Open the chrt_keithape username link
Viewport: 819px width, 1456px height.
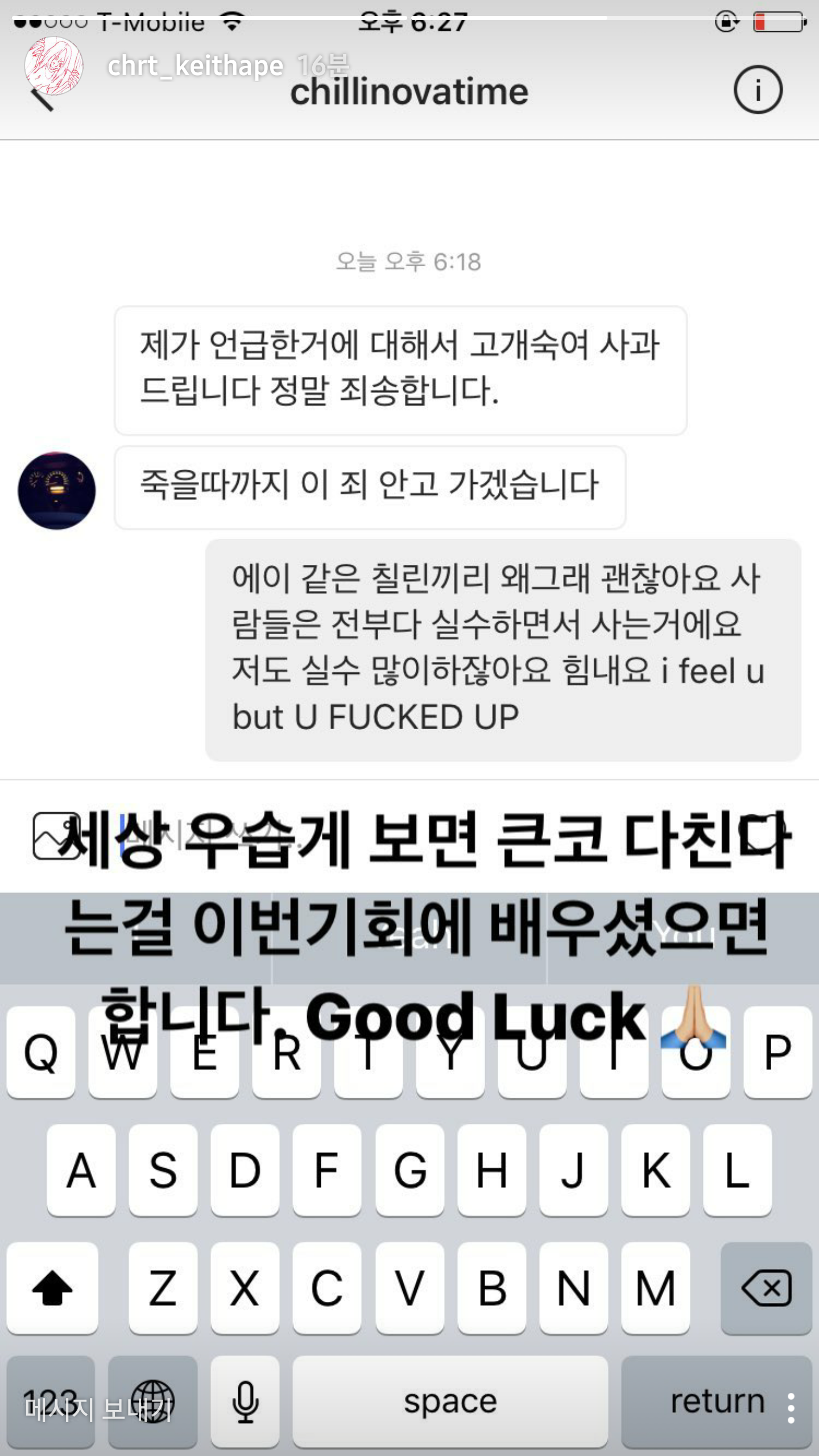tap(195, 66)
